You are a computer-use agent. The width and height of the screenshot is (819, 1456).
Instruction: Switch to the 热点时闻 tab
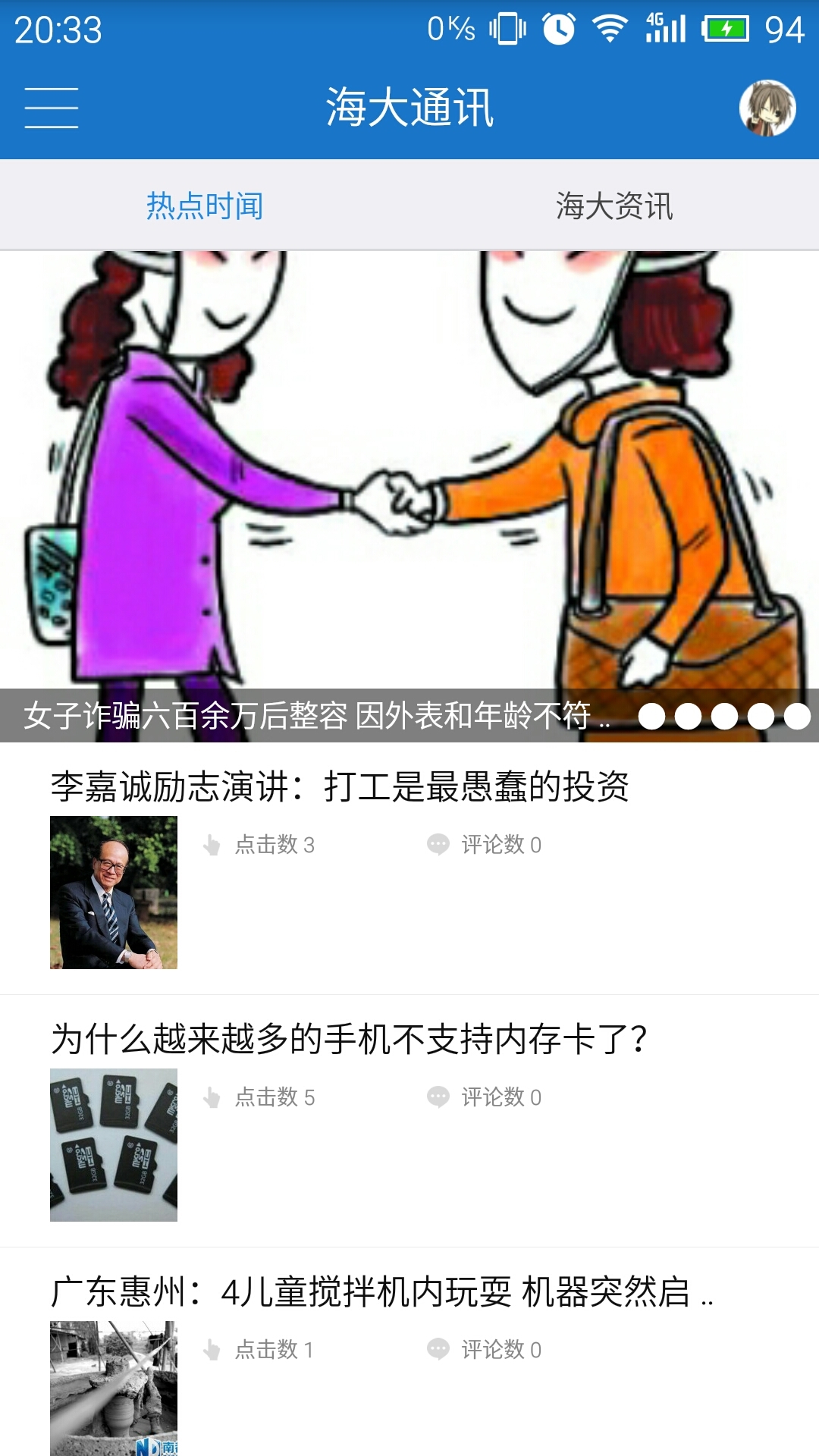click(205, 206)
